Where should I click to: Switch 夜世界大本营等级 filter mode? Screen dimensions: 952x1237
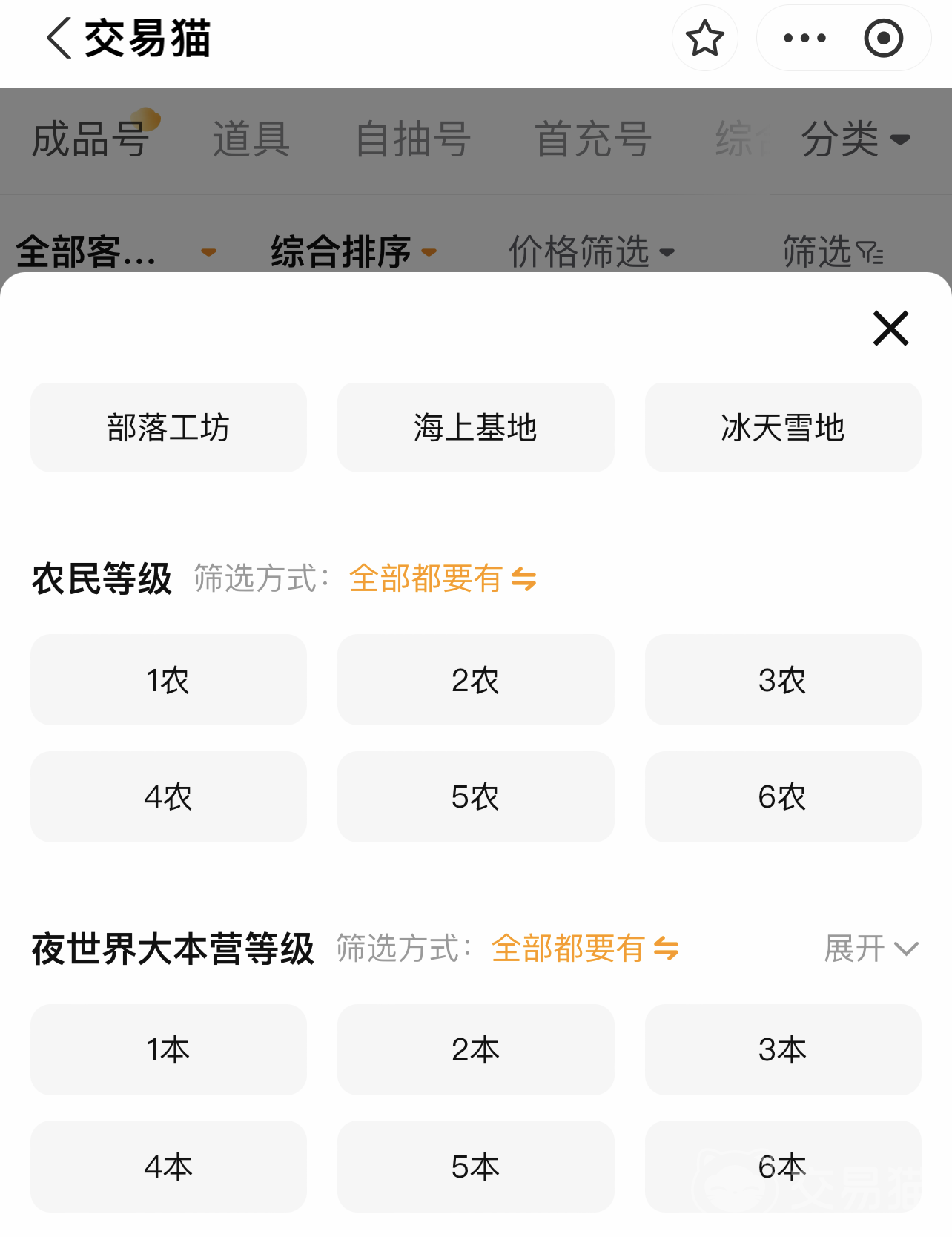tap(585, 949)
